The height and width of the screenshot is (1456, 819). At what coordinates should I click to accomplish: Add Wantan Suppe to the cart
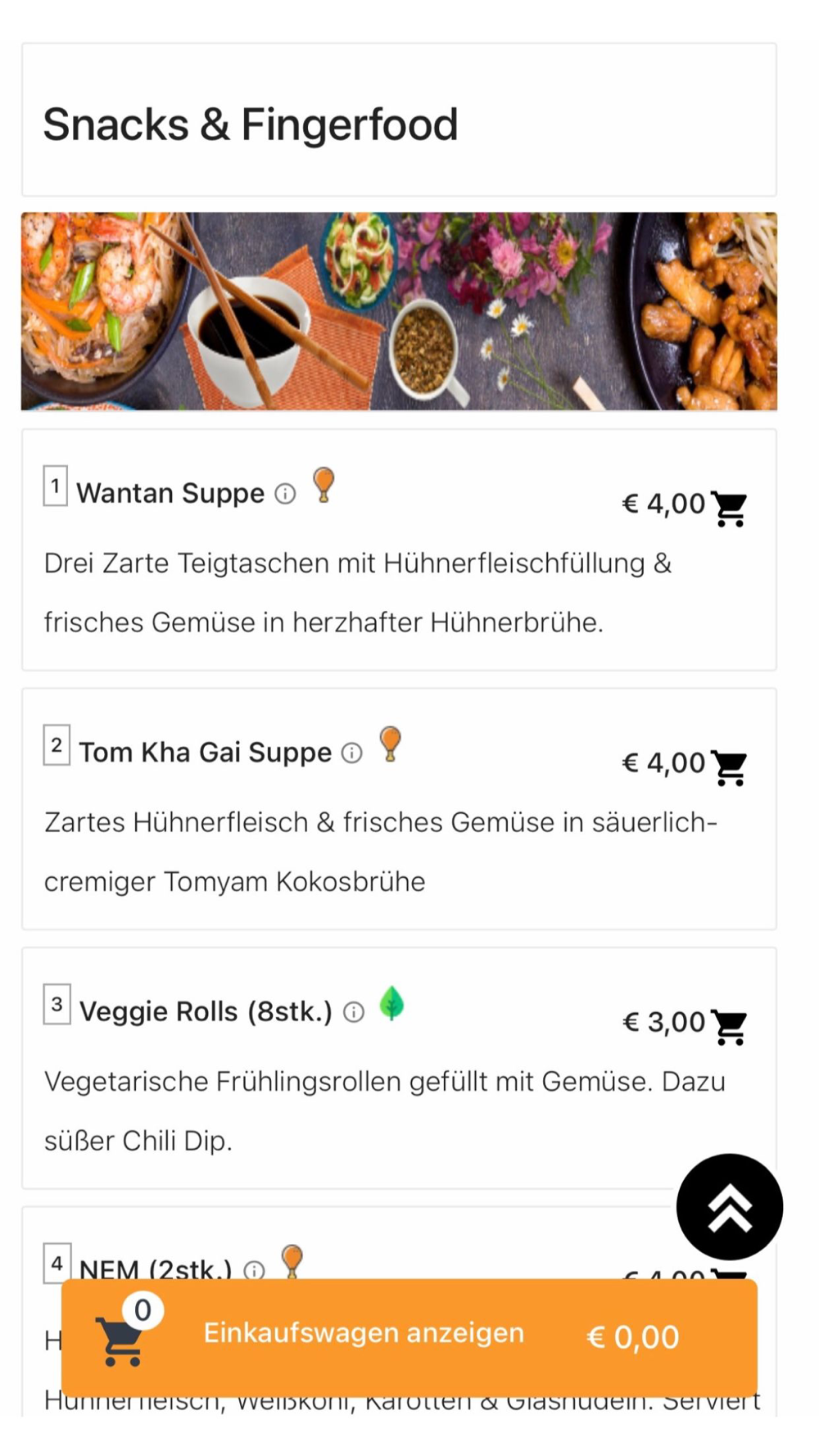coord(728,509)
